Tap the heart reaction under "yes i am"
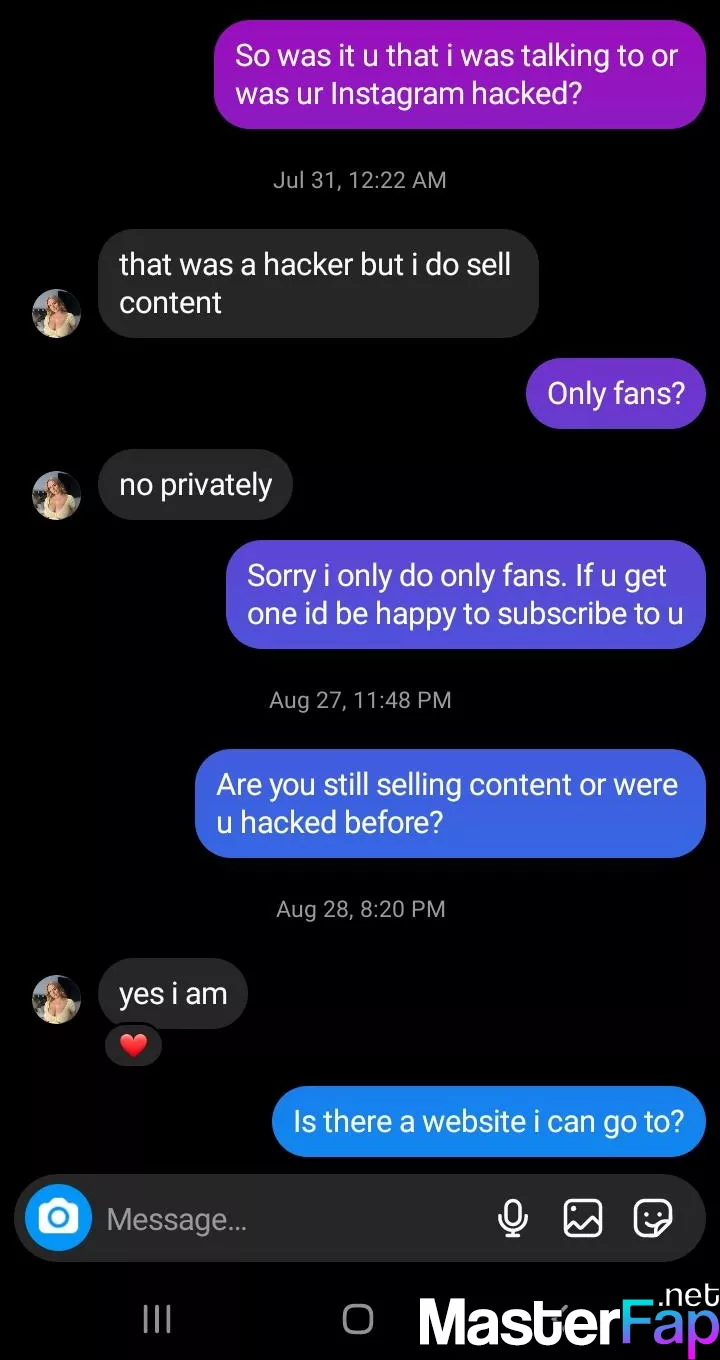 (133, 1046)
